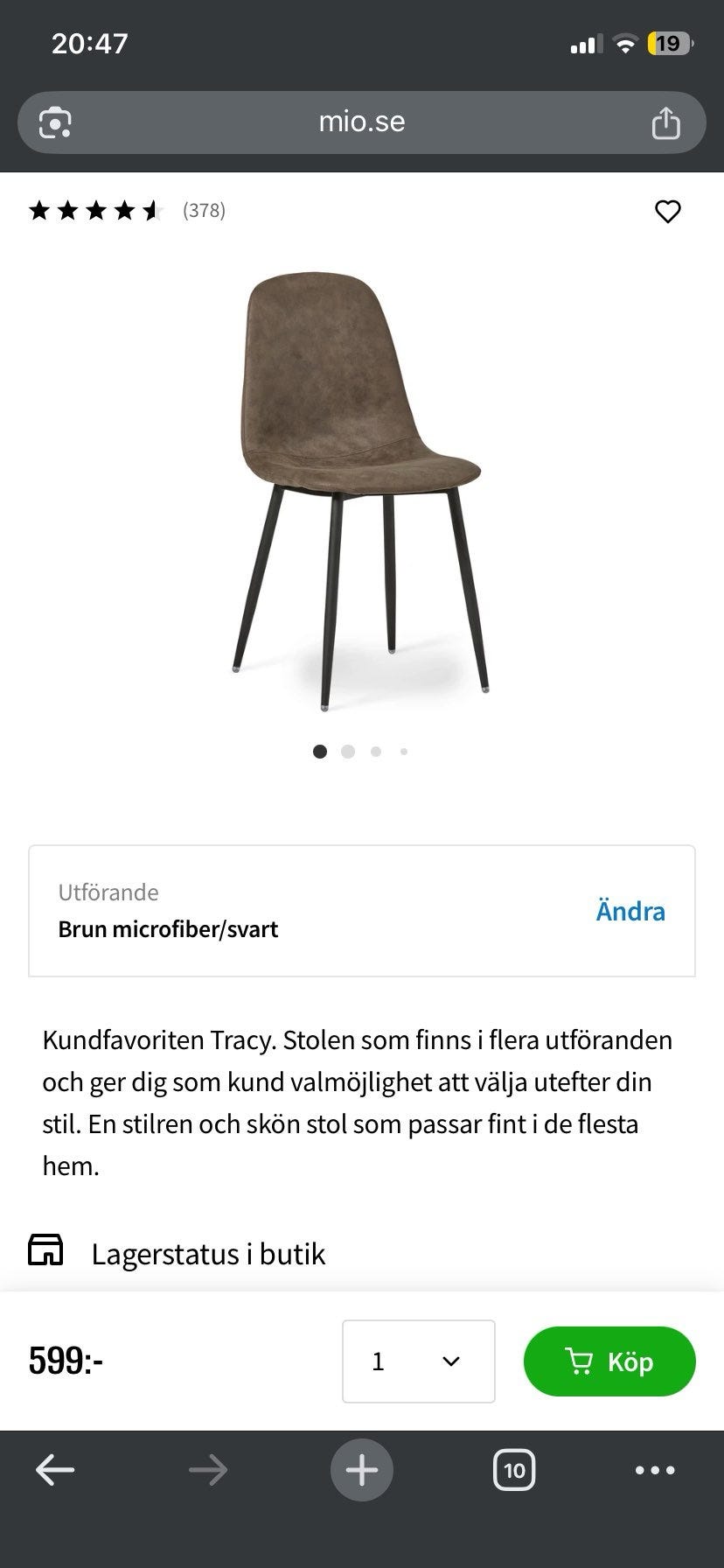
Task: Tap the quantity chevron arrow
Action: pyautogui.click(x=449, y=1361)
